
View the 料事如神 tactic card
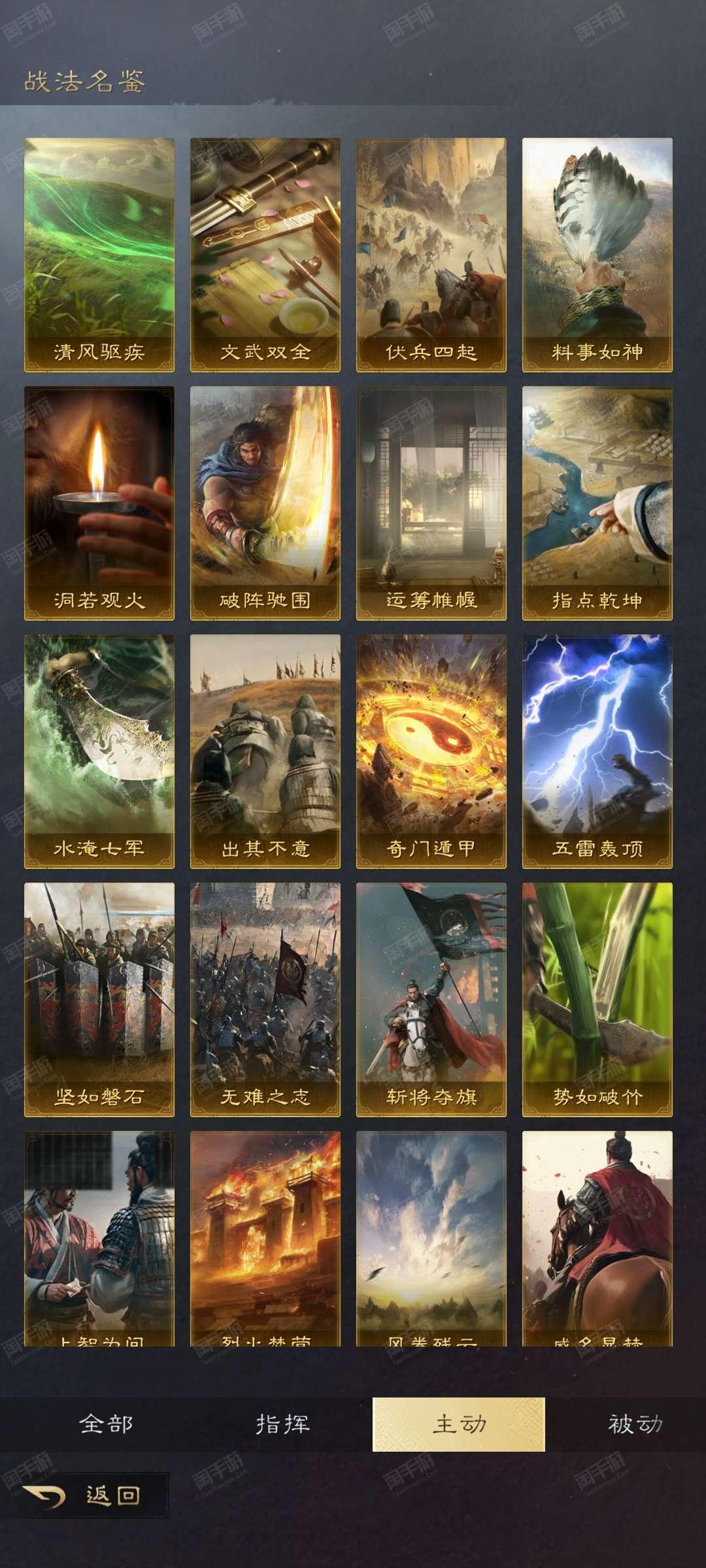(x=597, y=255)
